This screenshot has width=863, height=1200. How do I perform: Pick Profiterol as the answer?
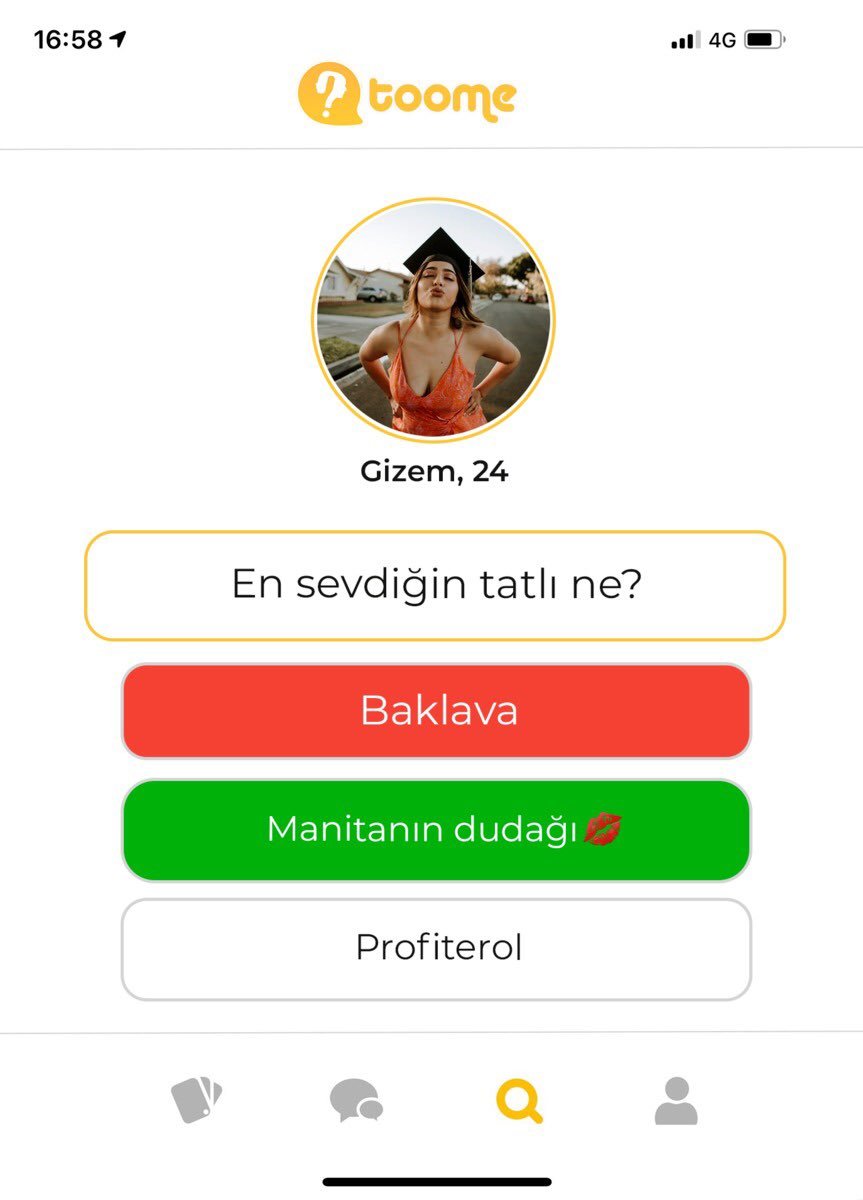[436, 948]
